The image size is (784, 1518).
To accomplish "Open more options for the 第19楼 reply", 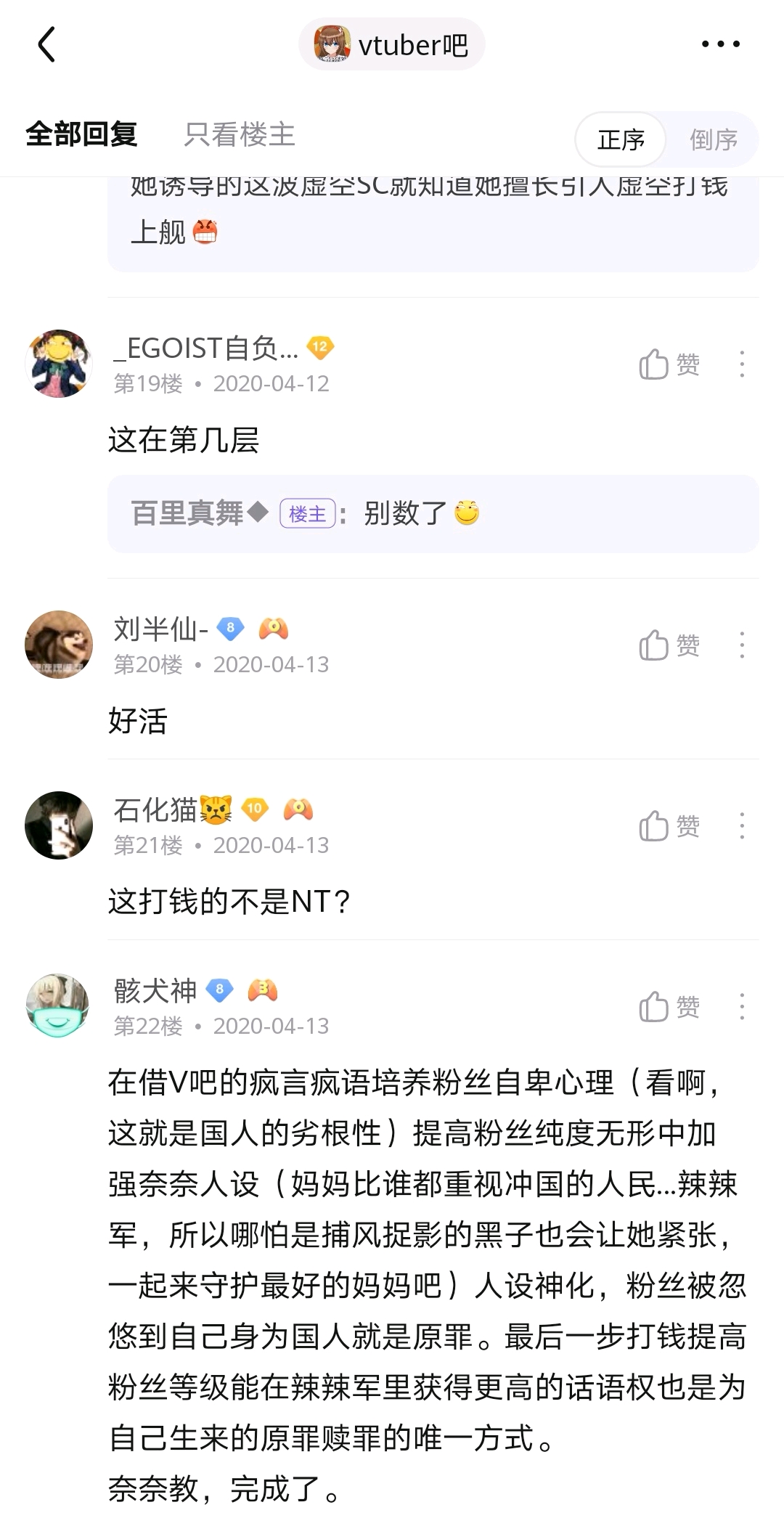I will (742, 364).
